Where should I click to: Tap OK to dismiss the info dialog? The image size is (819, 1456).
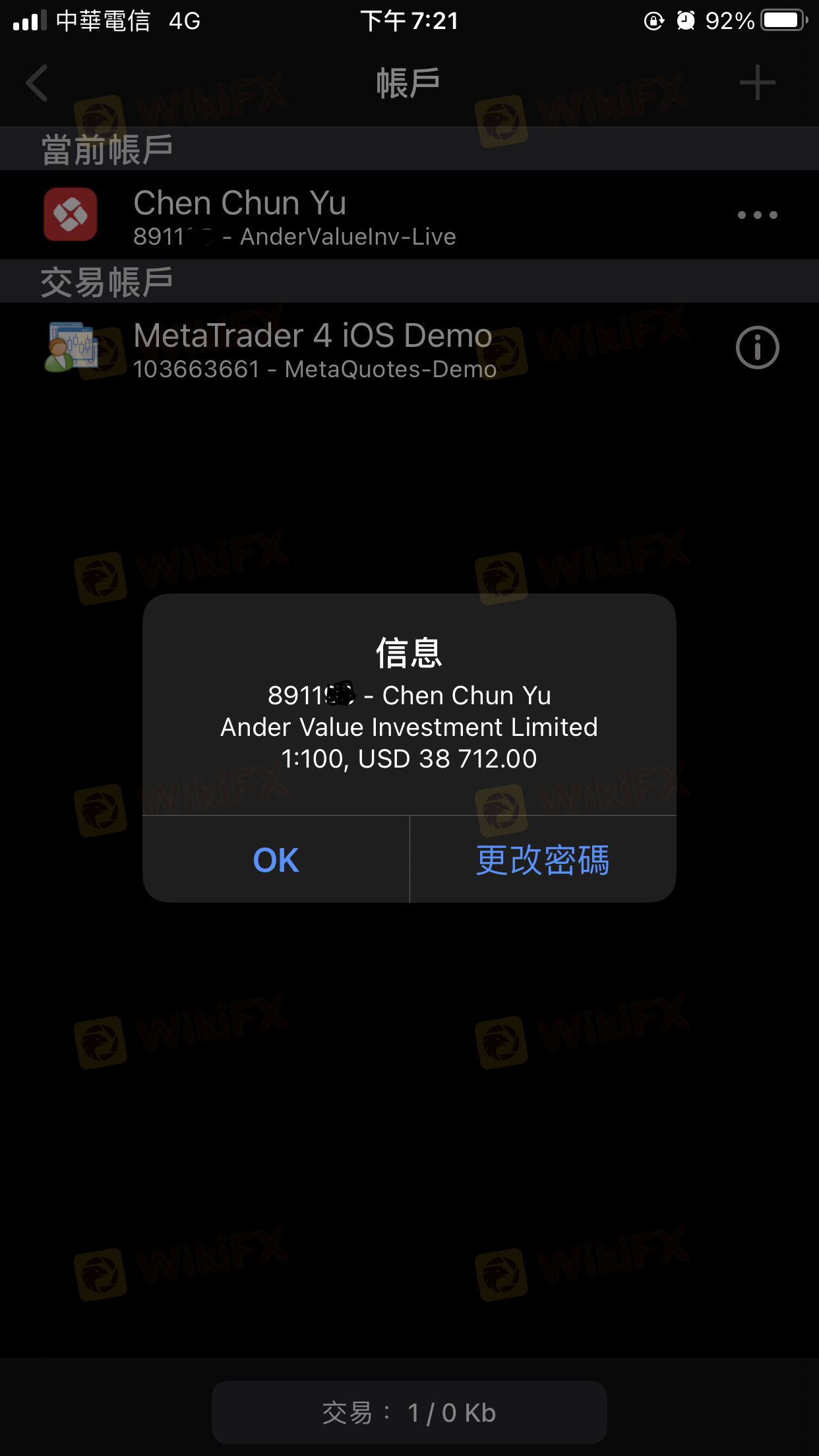click(276, 860)
